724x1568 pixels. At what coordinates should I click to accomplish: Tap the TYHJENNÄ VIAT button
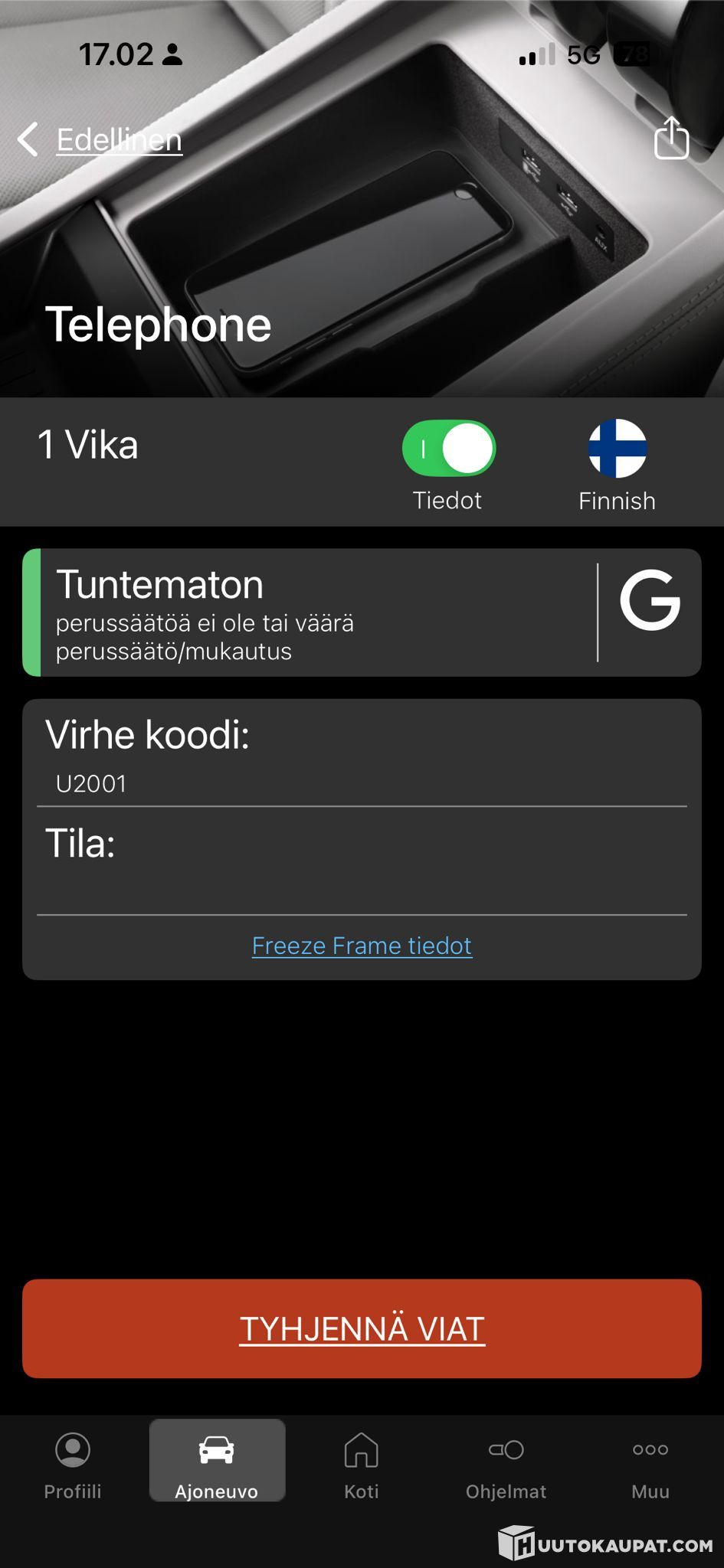click(x=362, y=1328)
